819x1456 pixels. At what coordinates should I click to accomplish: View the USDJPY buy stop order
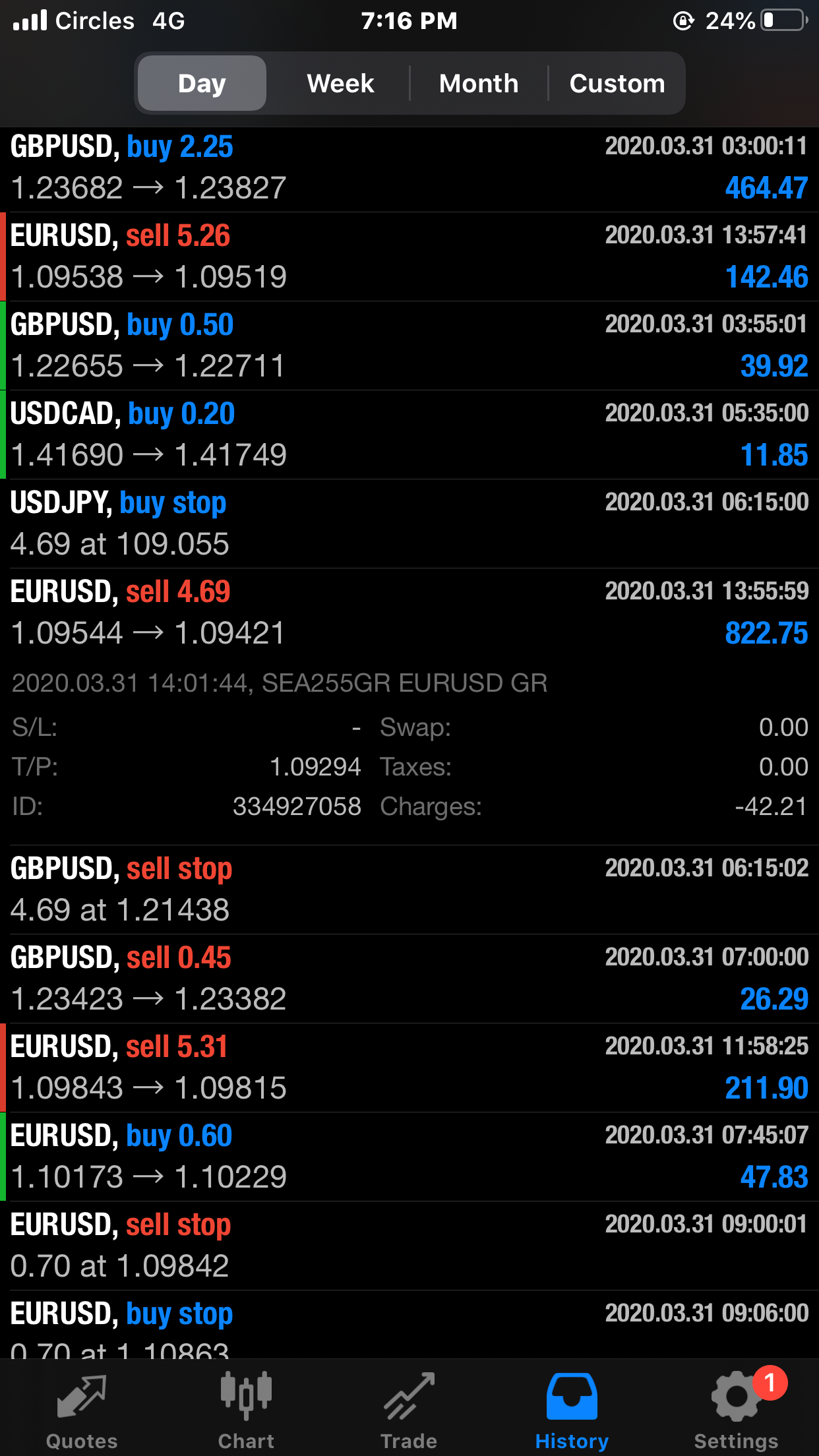[409, 524]
